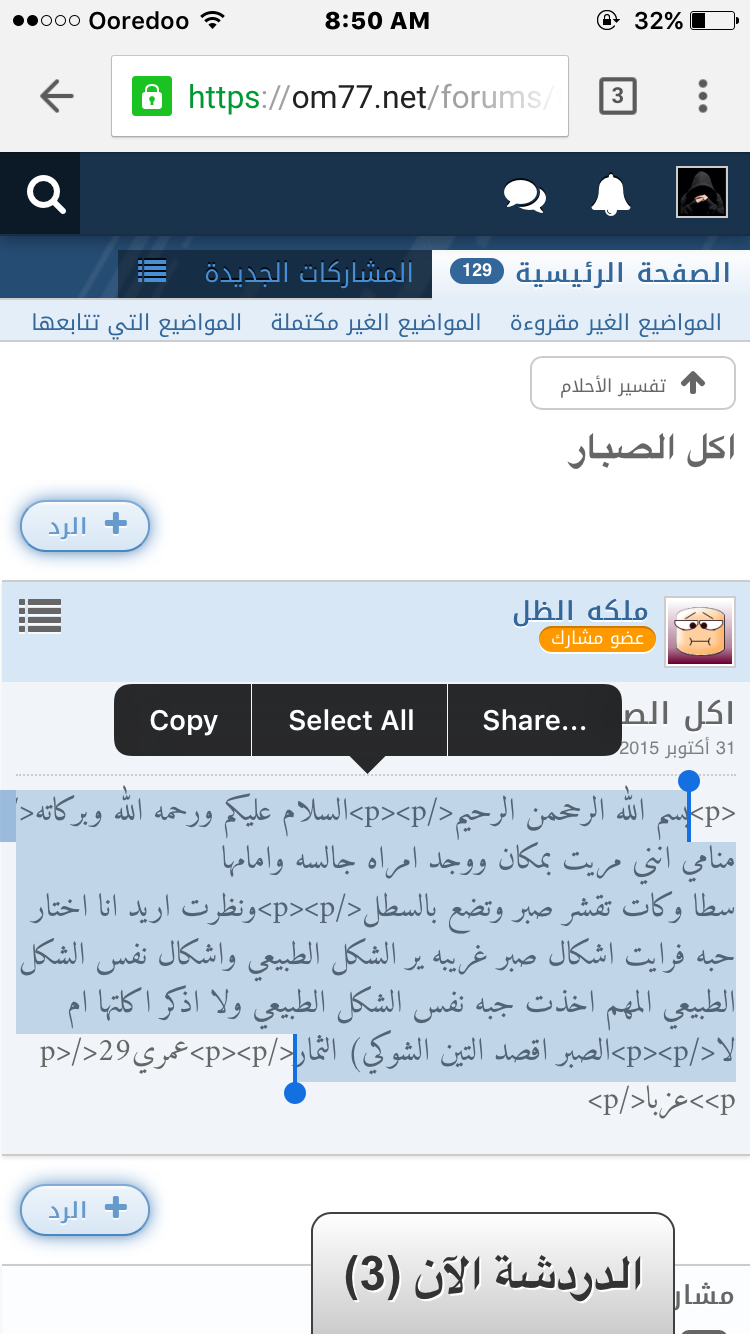Image resolution: width=750 pixels, height=1334 pixels.
Task: Go back using the browser arrow
Action: click(57, 96)
